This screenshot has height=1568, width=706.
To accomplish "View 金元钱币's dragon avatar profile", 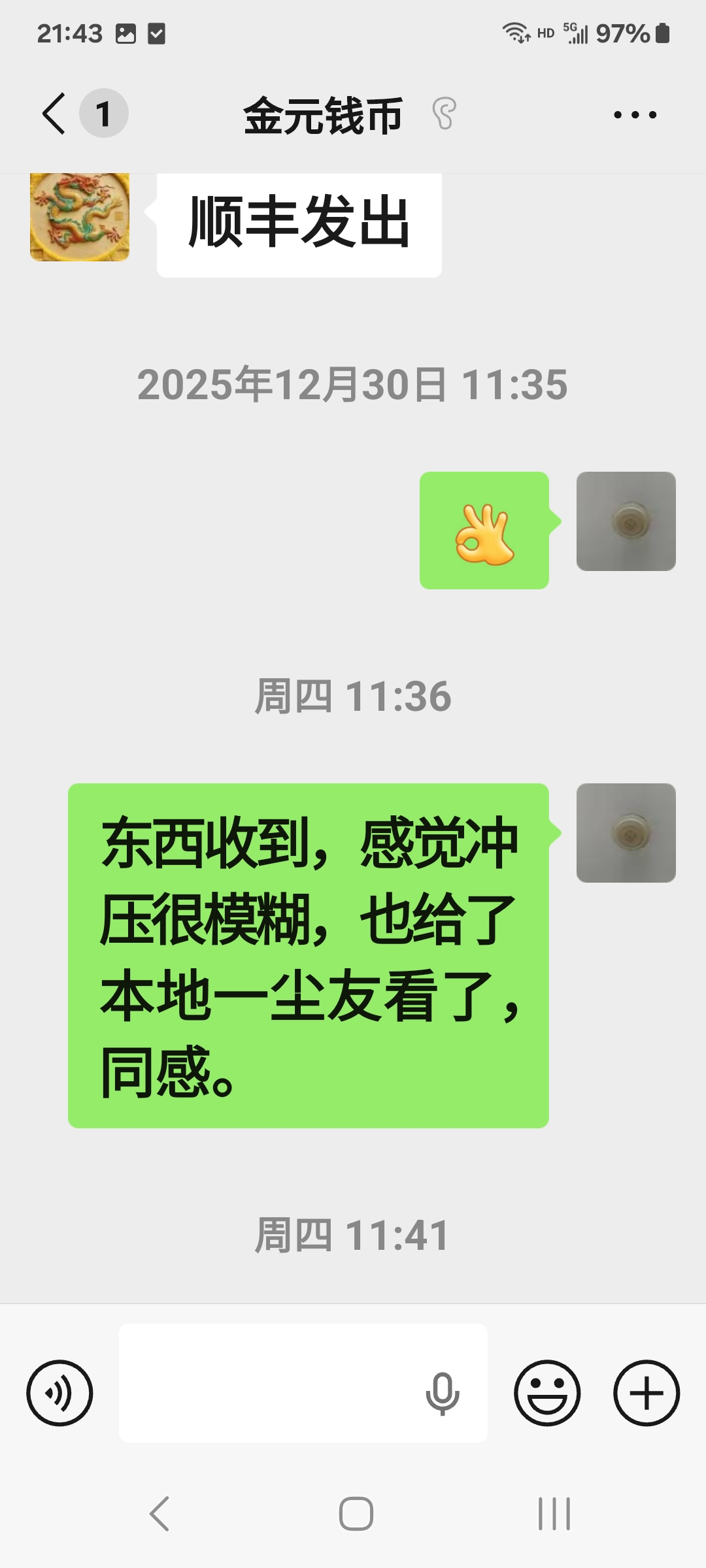I will [80, 217].
